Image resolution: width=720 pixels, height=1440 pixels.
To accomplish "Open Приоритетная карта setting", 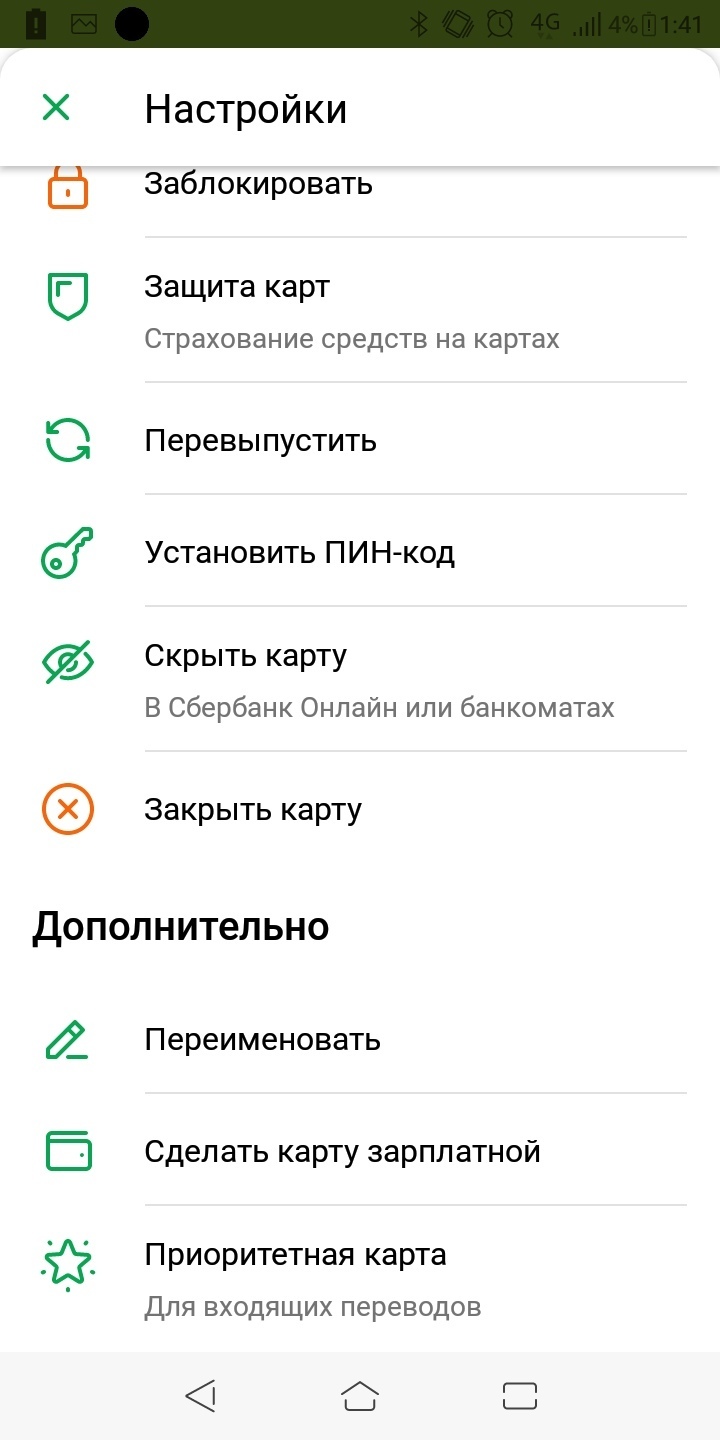I will (x=312, y=1278).
